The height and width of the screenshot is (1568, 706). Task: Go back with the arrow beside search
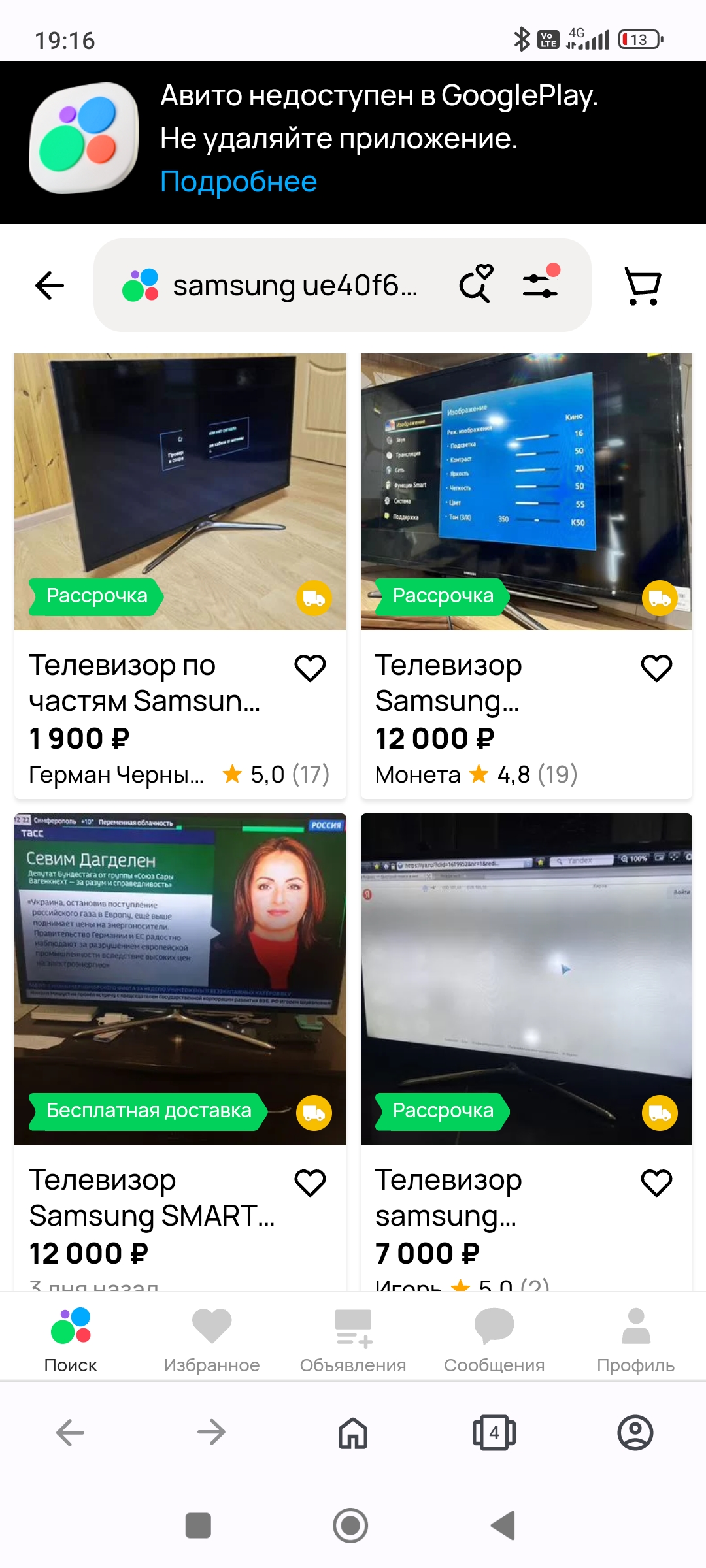coord(50,286)
